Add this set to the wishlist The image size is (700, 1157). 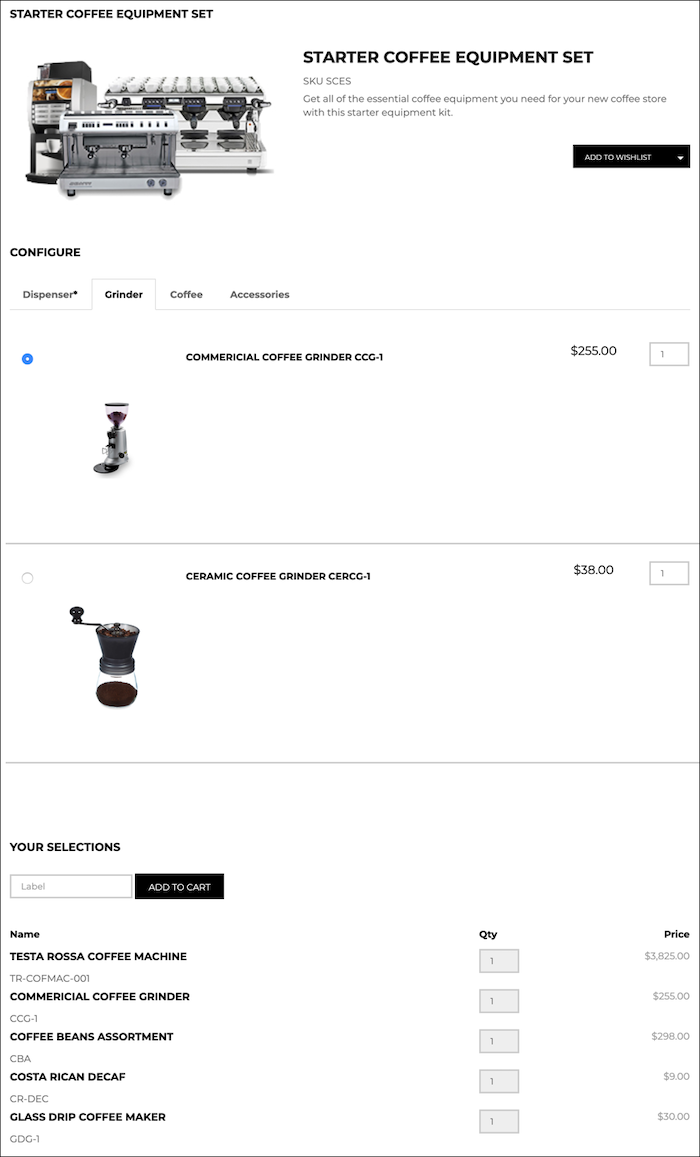click(618, 157)
